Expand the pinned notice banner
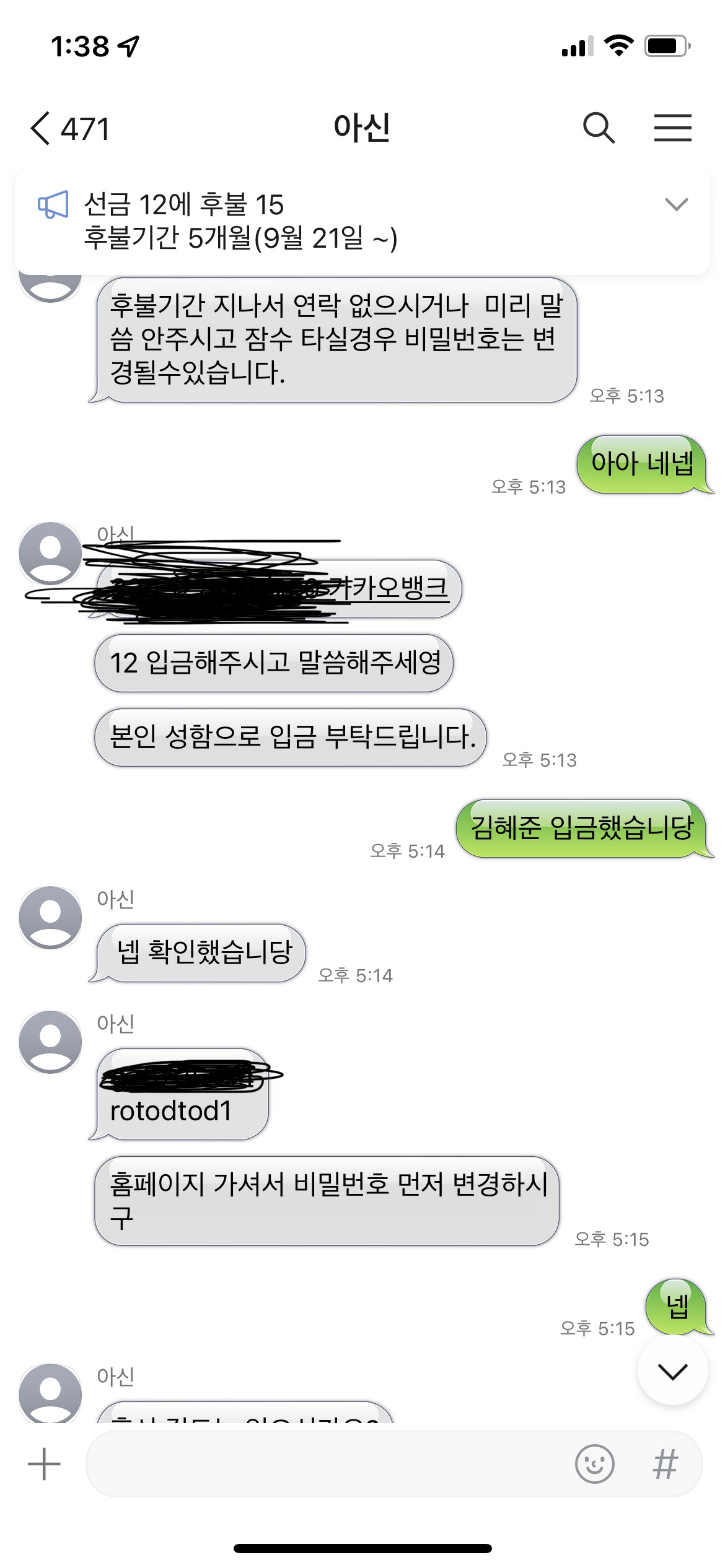 [x=676, y=204]
